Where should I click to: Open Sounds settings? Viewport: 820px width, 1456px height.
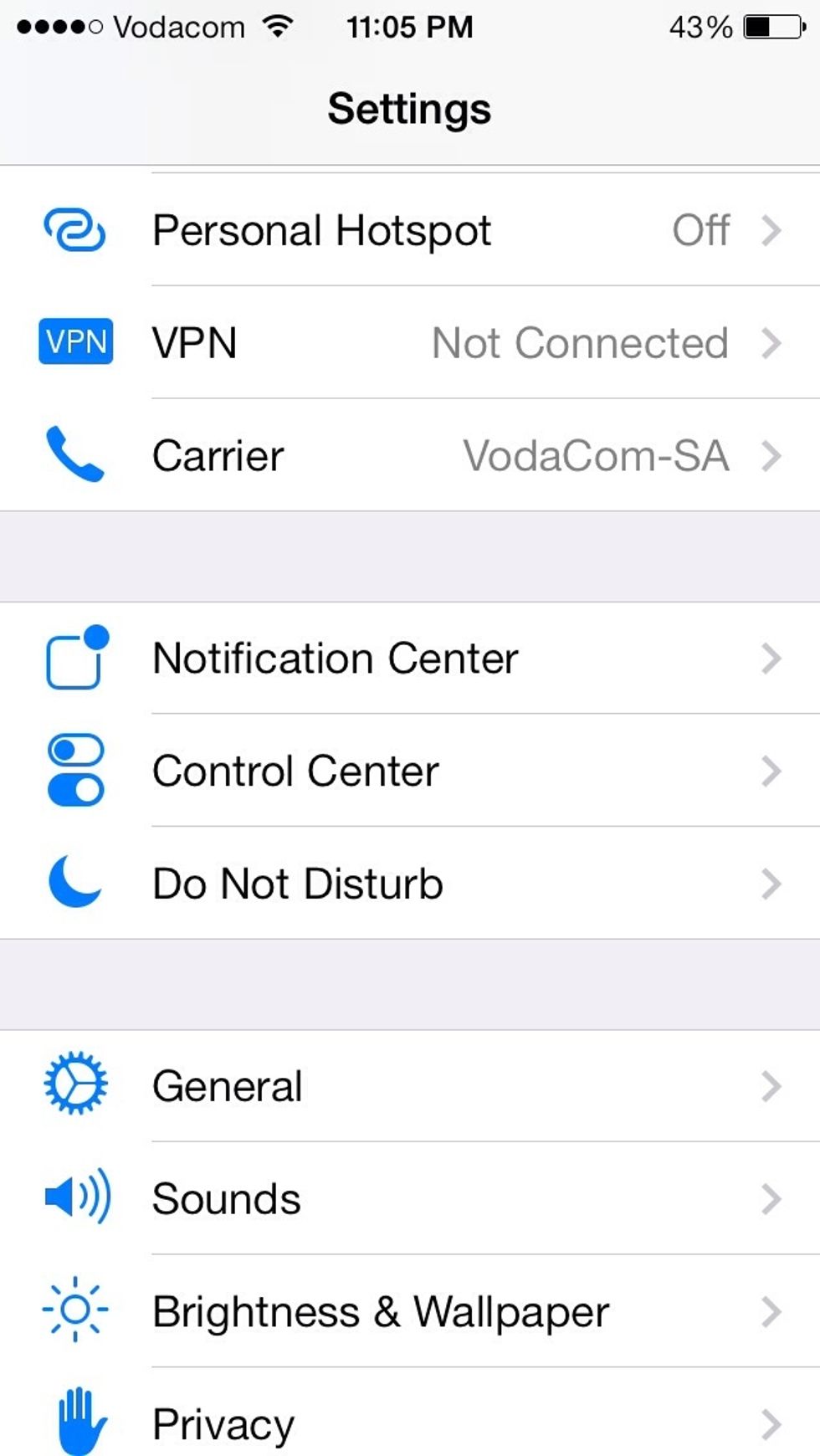[410, 1198]
